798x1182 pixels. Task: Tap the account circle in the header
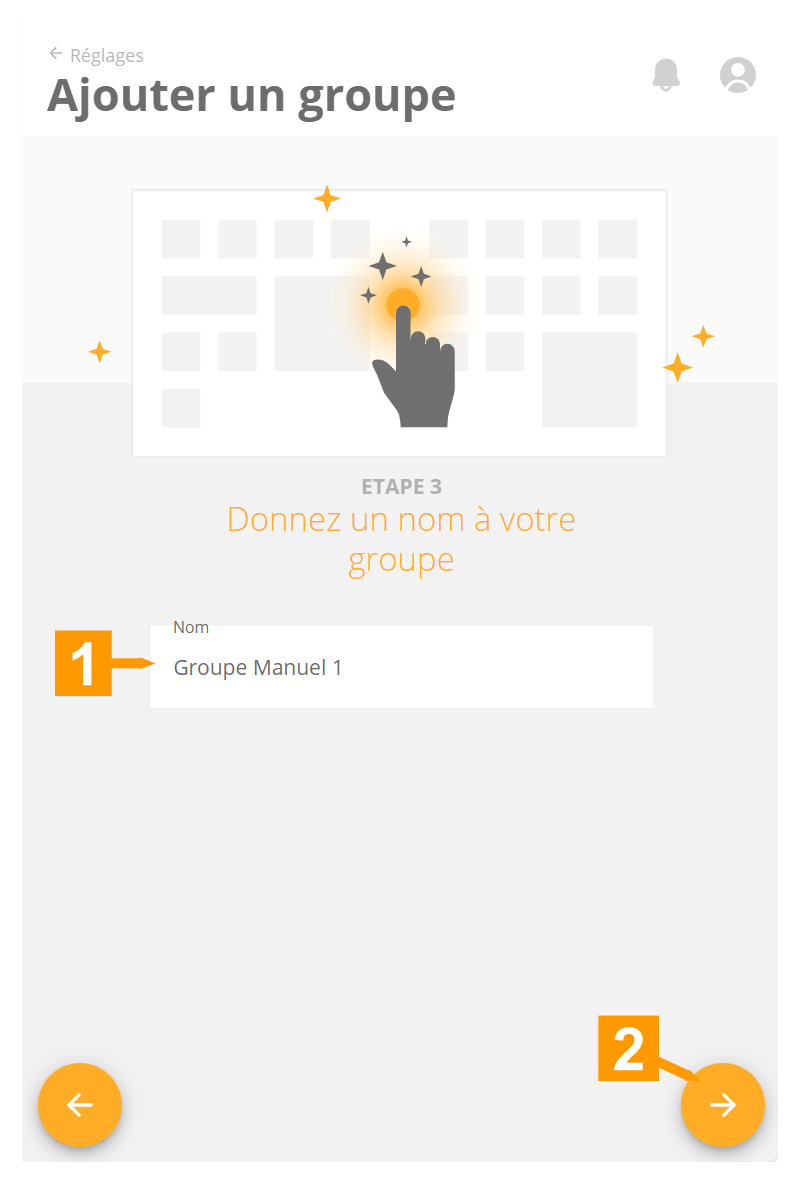tap(737, 74)
